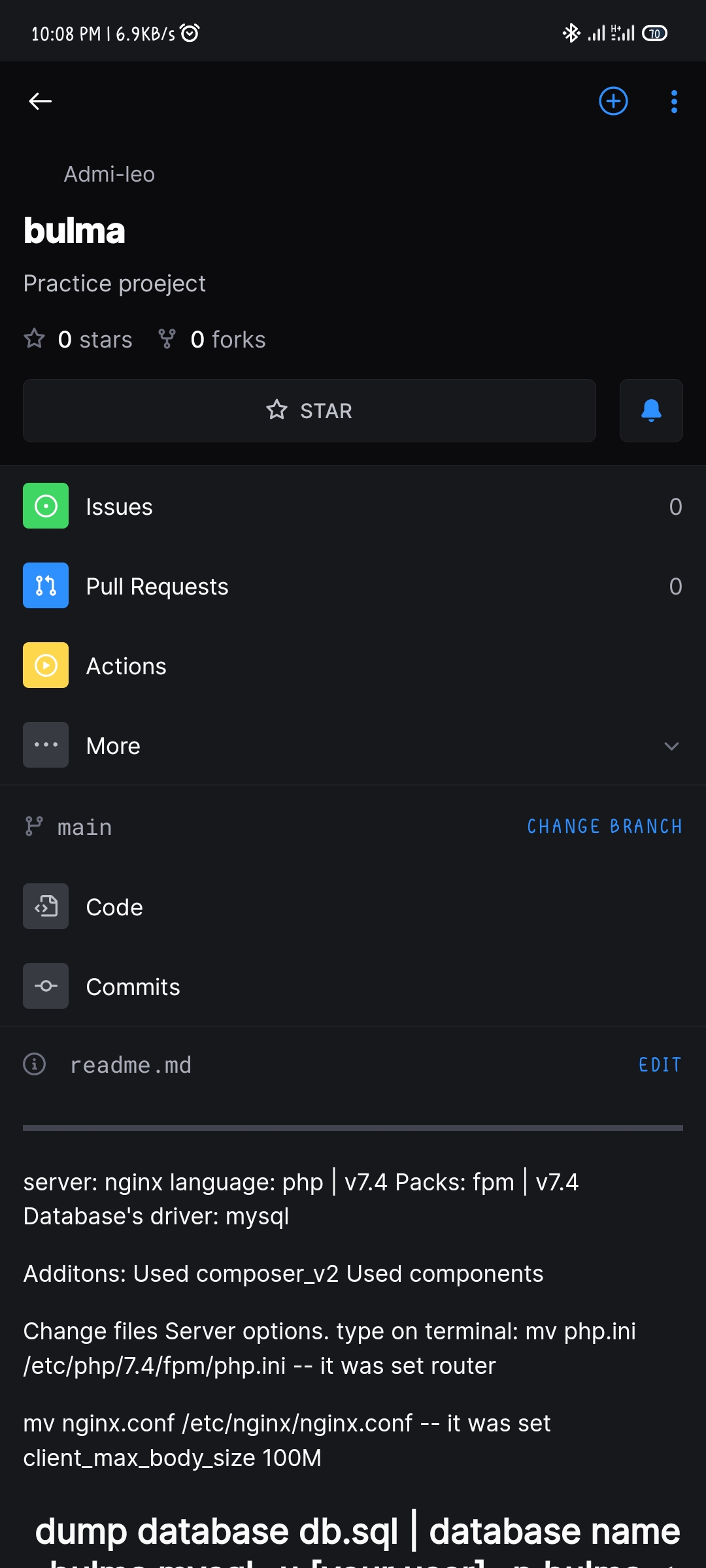Viewport: 706px width, 1568px height.
Task: Tap the blue plus create icon
Action: [x=613, y=101]
